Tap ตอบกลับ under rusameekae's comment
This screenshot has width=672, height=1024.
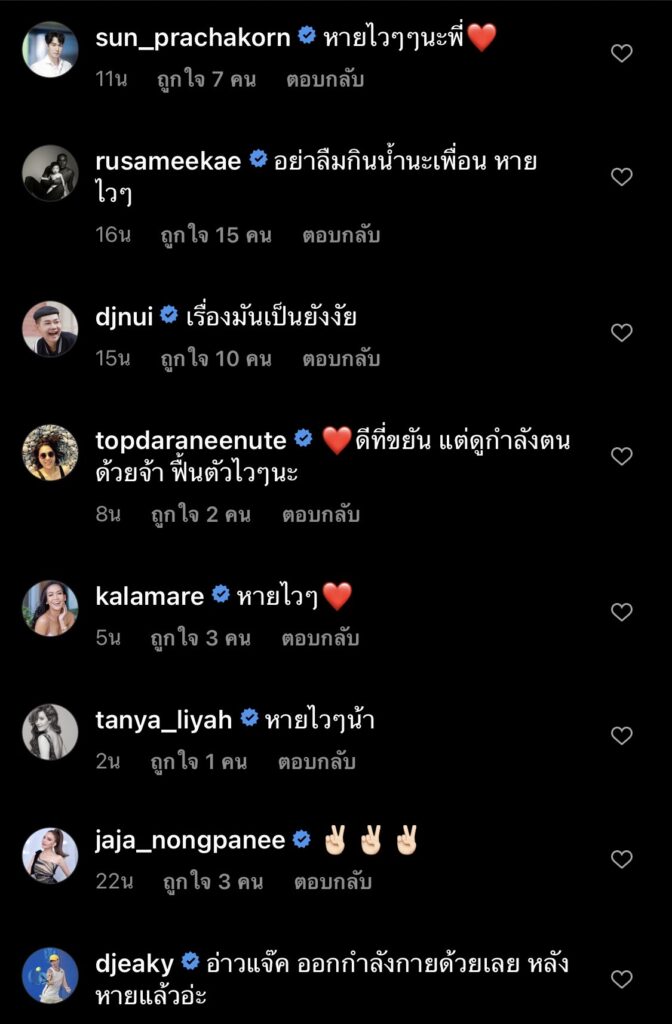340,236
